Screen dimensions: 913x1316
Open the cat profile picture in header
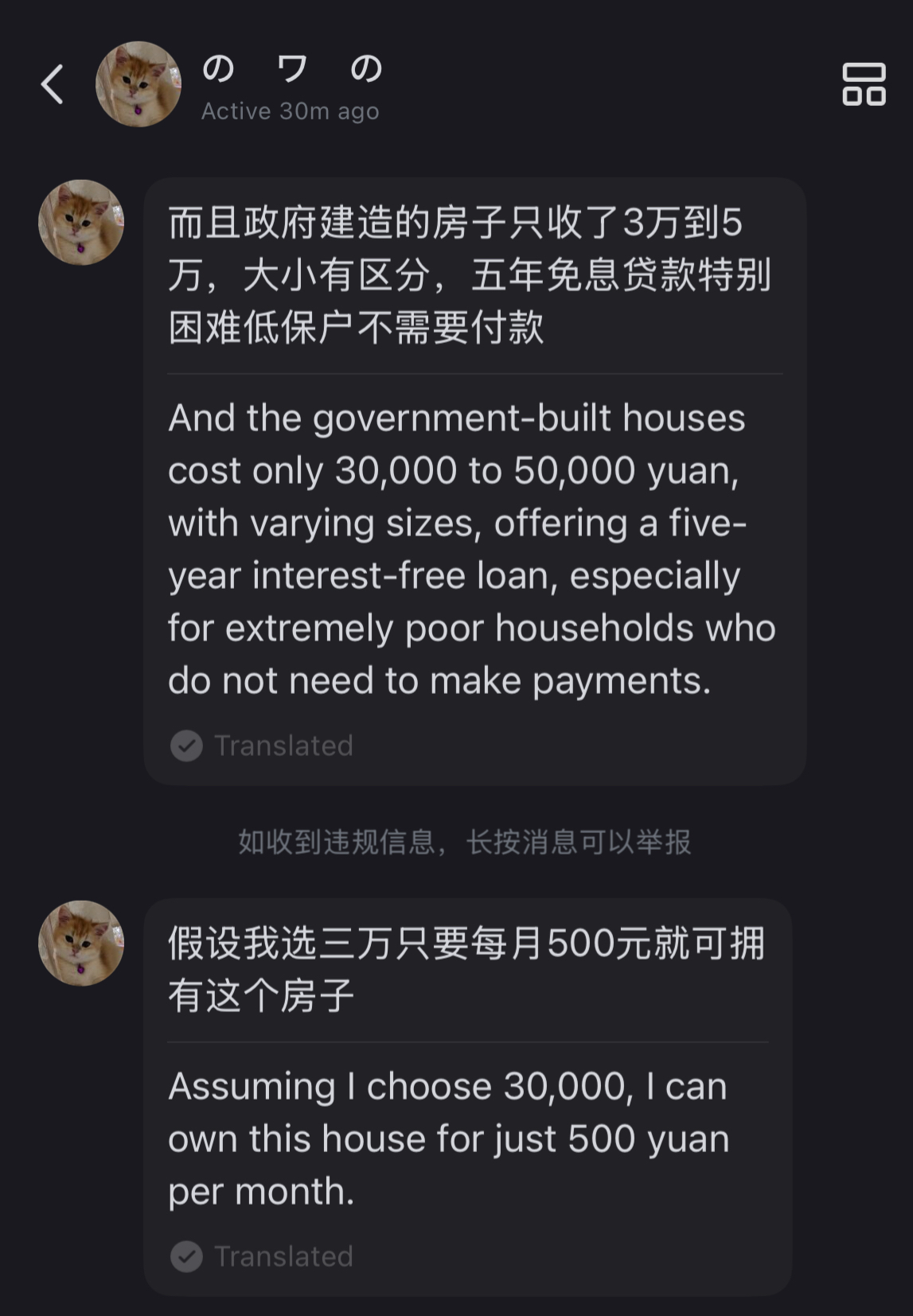click(x=139, y=84)
